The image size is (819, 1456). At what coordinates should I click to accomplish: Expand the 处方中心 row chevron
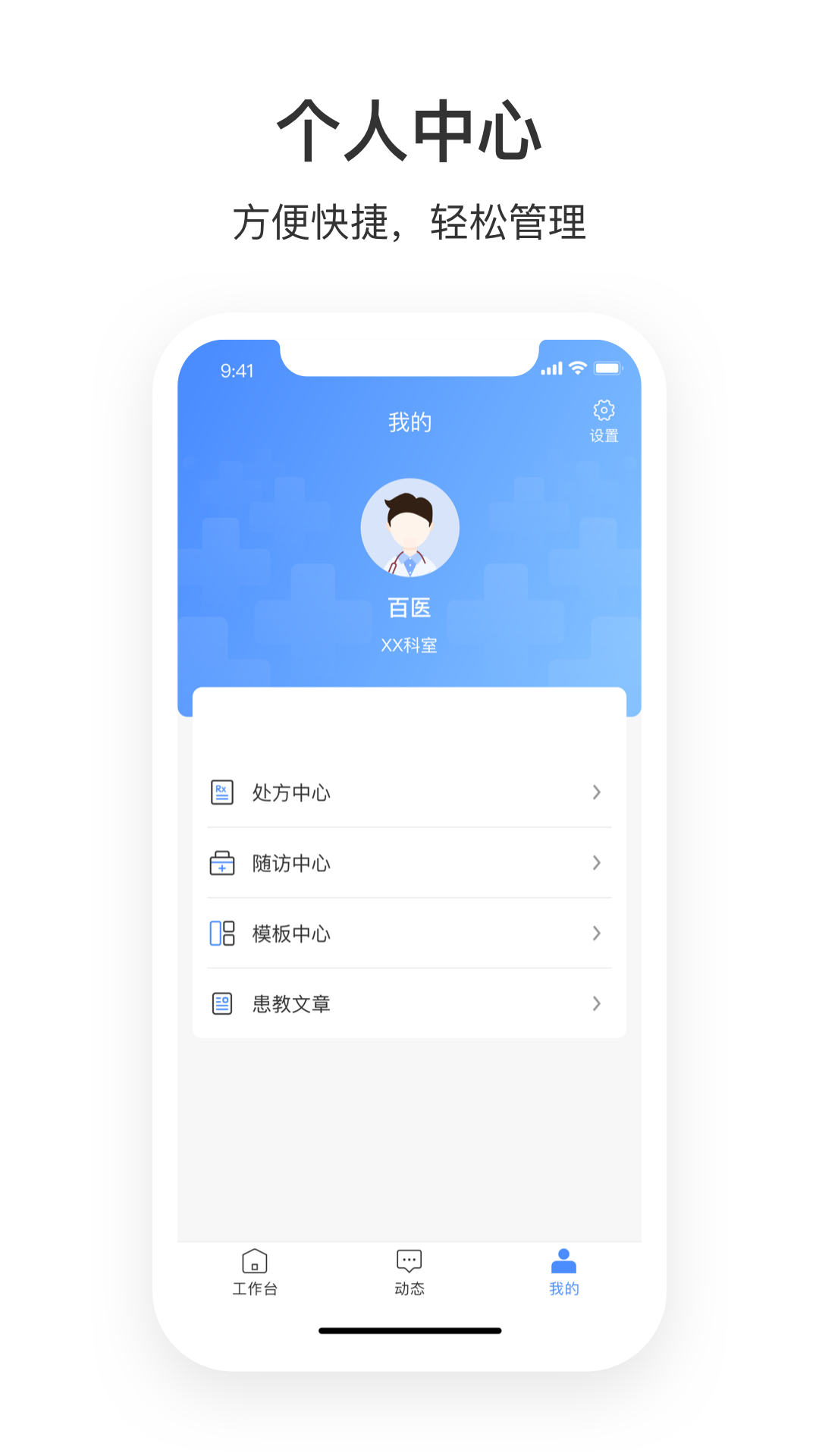click(596, 792)
